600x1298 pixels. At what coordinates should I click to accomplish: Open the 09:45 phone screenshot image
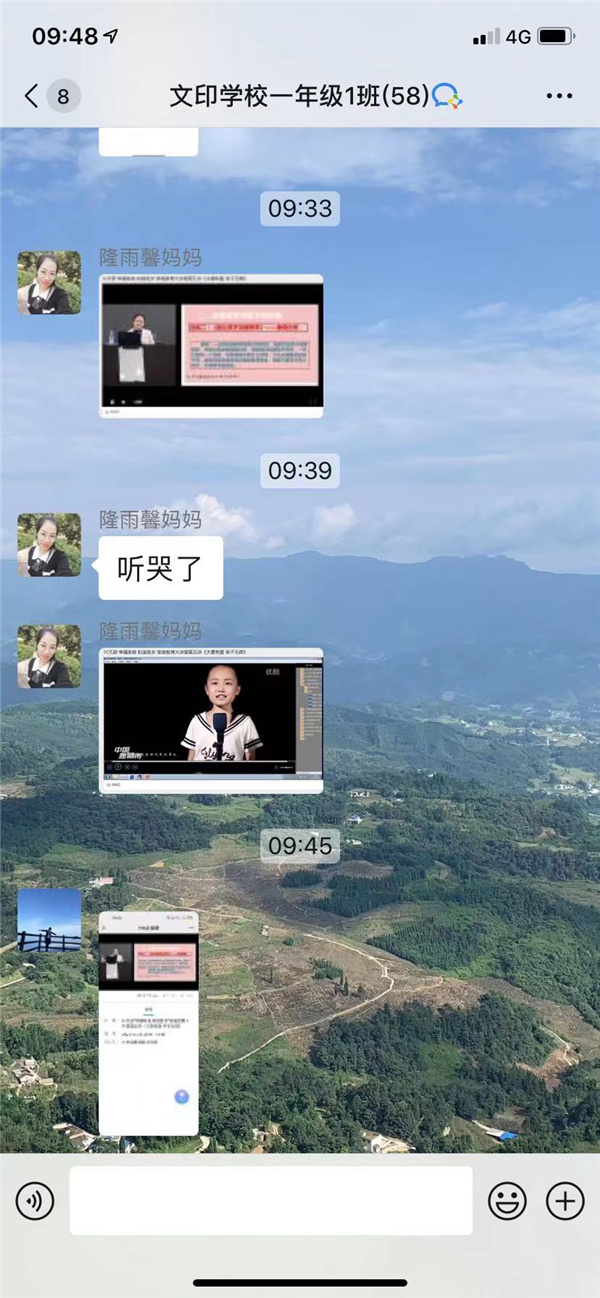click(x=148, y=1022)
